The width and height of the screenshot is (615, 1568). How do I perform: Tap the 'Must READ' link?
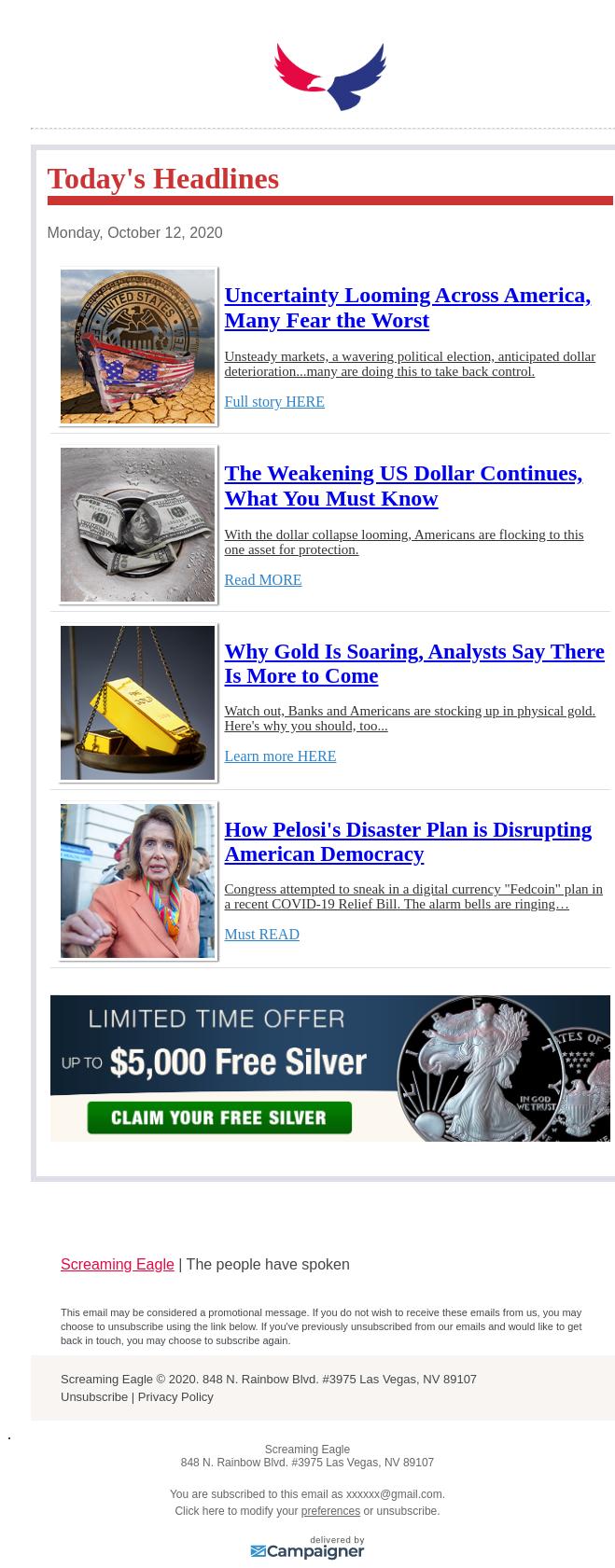261,935
